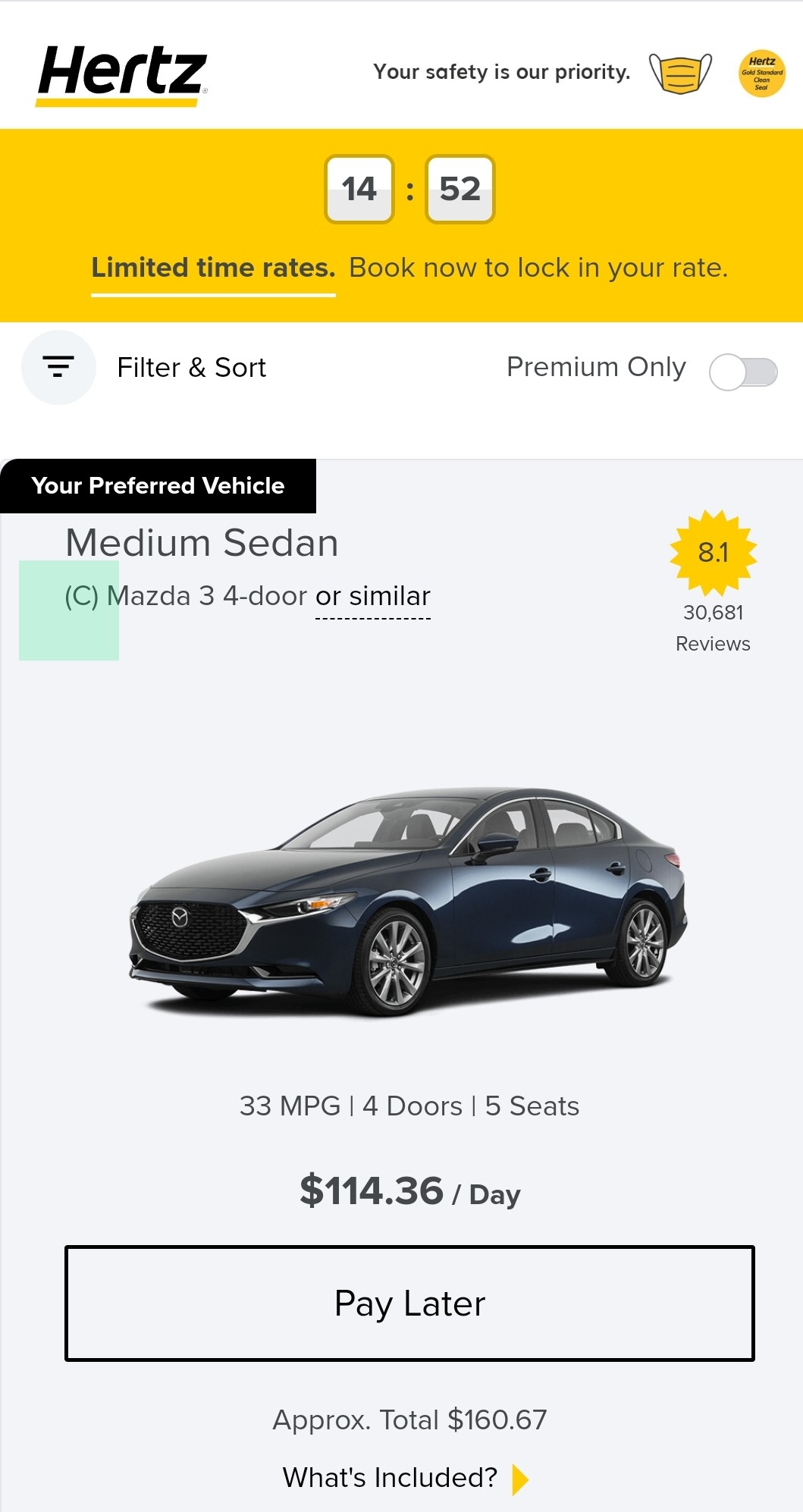Choose Pay Later for the Medium Sedan
The image size is (803, 1512).
coord(409,1303)
